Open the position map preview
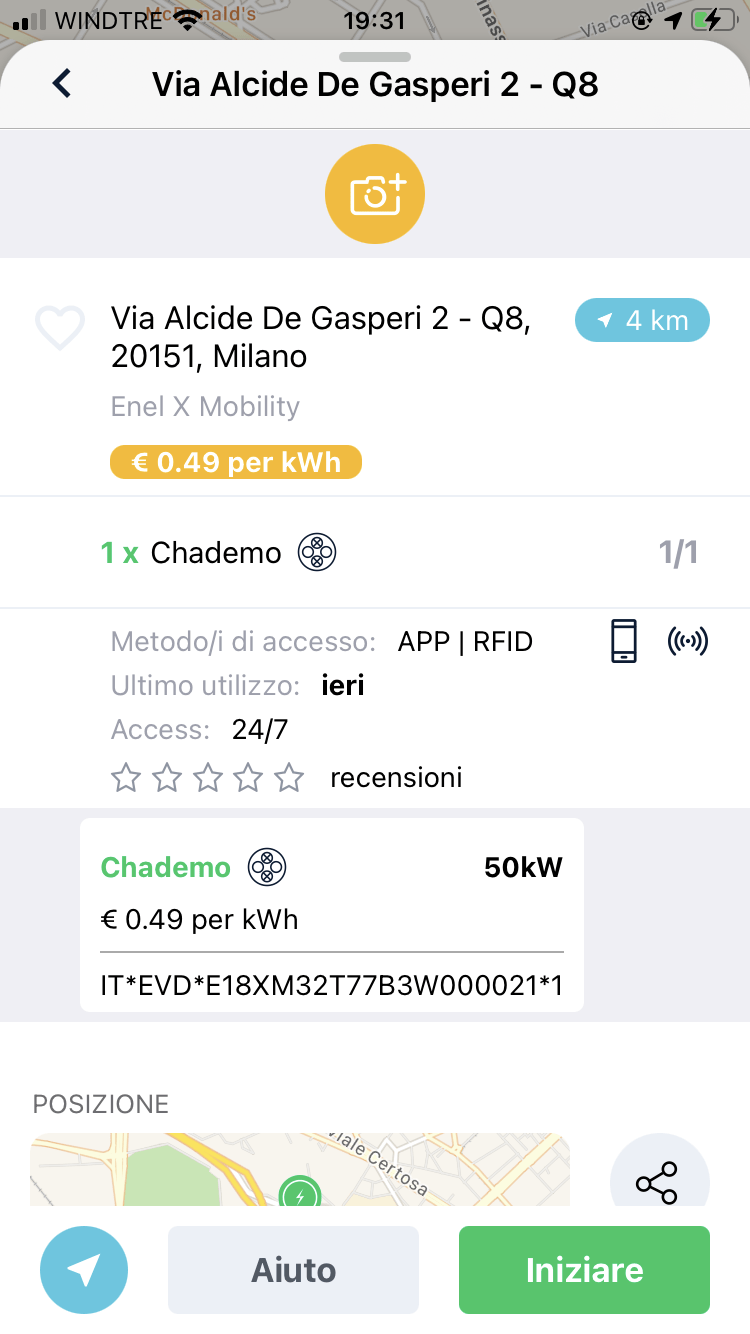Image resolution: width=750 pixels, height=1334 pixels. [300, 1170]
